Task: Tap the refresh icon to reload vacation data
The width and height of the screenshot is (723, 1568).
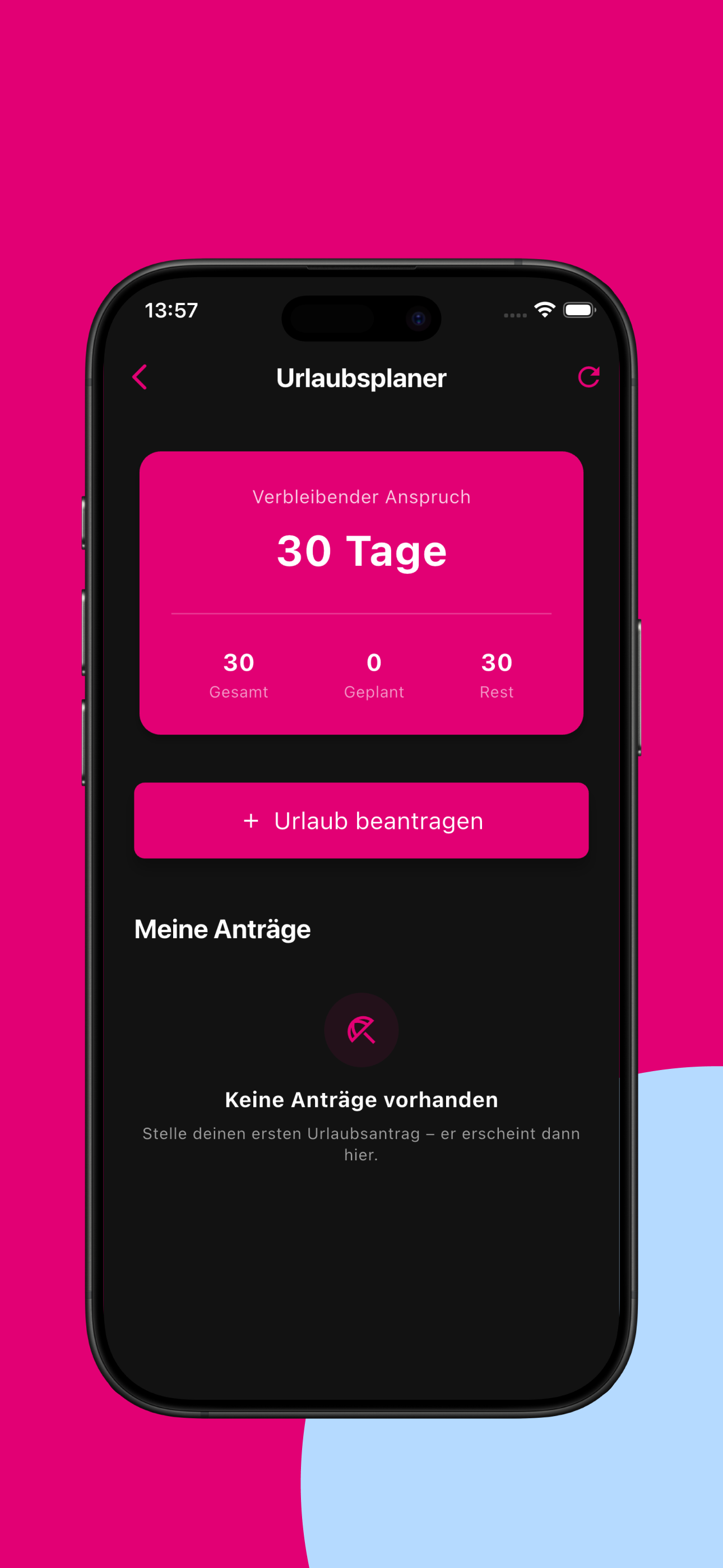Action: 588,377
